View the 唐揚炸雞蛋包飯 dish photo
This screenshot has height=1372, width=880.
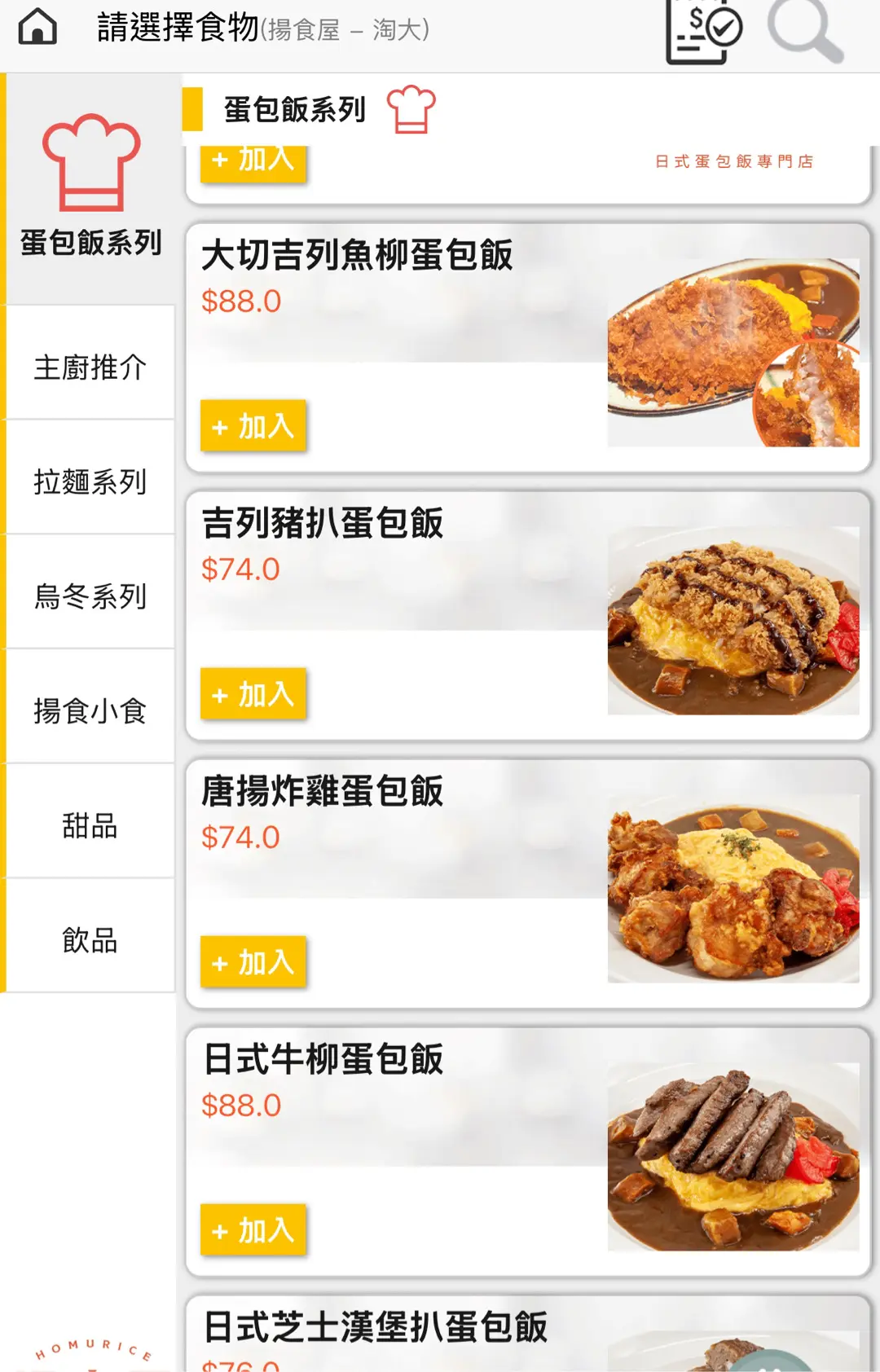pos(733,889)
